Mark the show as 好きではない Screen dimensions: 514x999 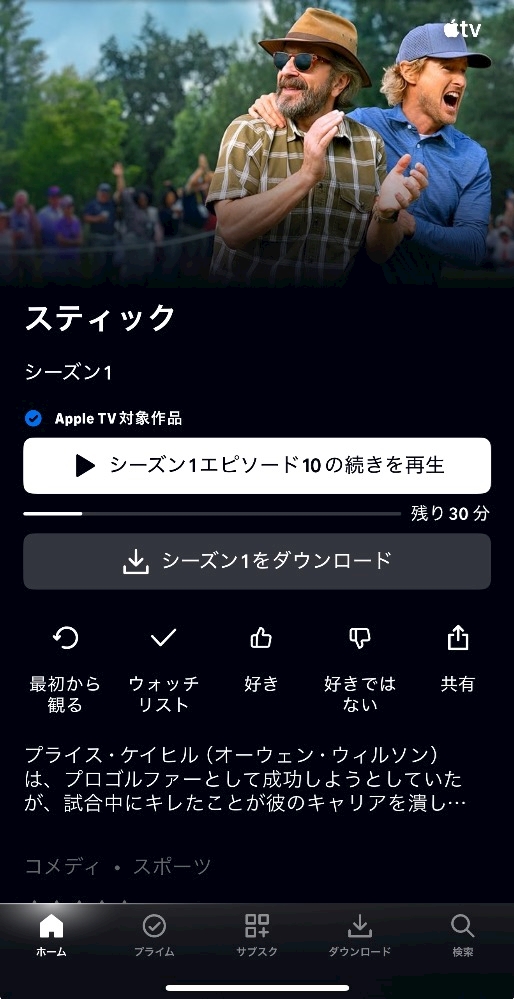pos(360,669)
